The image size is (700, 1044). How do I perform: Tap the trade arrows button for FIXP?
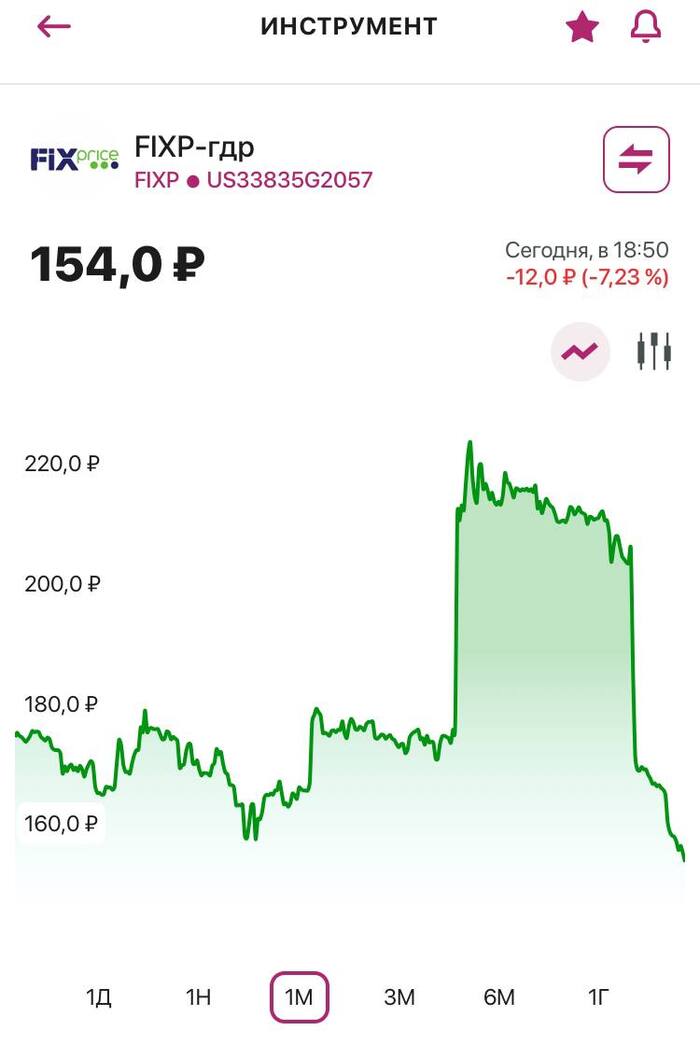(635, 160)
